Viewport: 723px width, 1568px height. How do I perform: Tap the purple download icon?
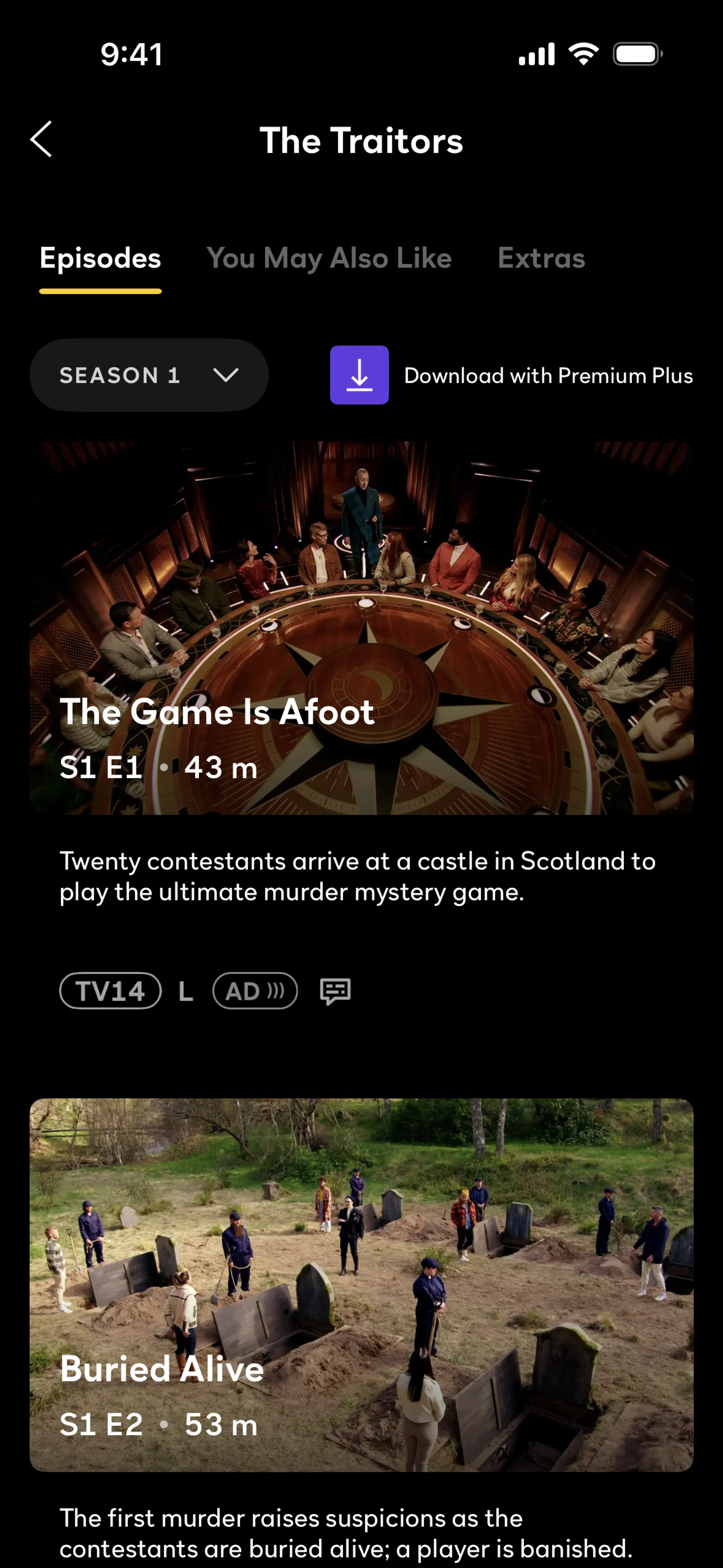[359, 375]
